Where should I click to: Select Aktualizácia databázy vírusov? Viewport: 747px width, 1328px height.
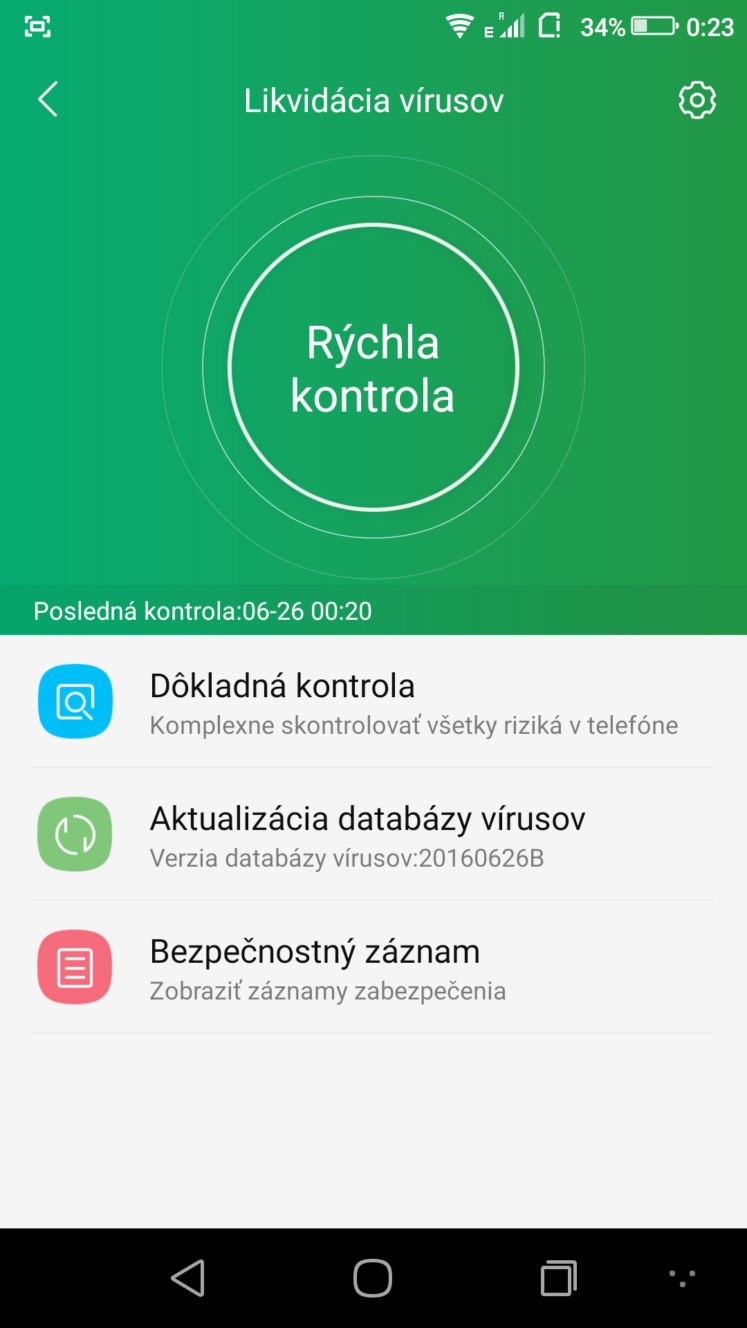point(373,834)
